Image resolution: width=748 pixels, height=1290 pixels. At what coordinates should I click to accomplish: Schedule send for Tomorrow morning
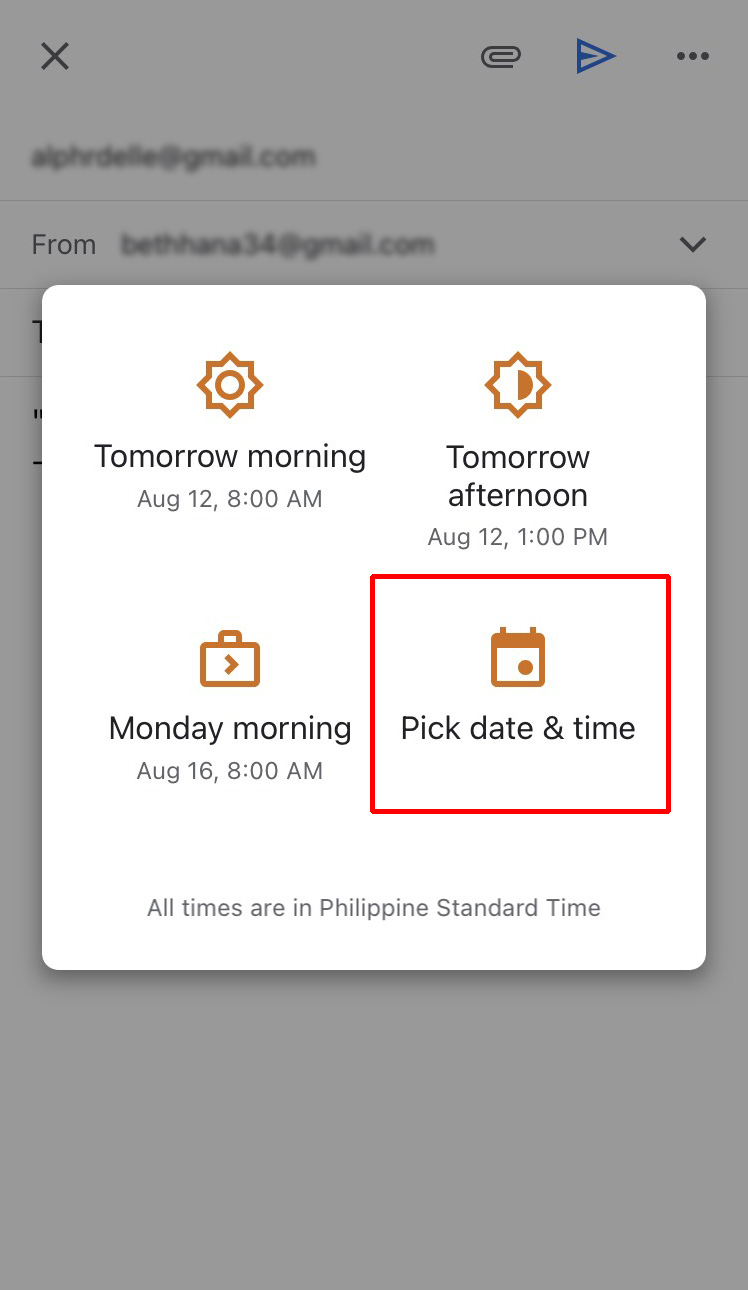click(230, 430)
